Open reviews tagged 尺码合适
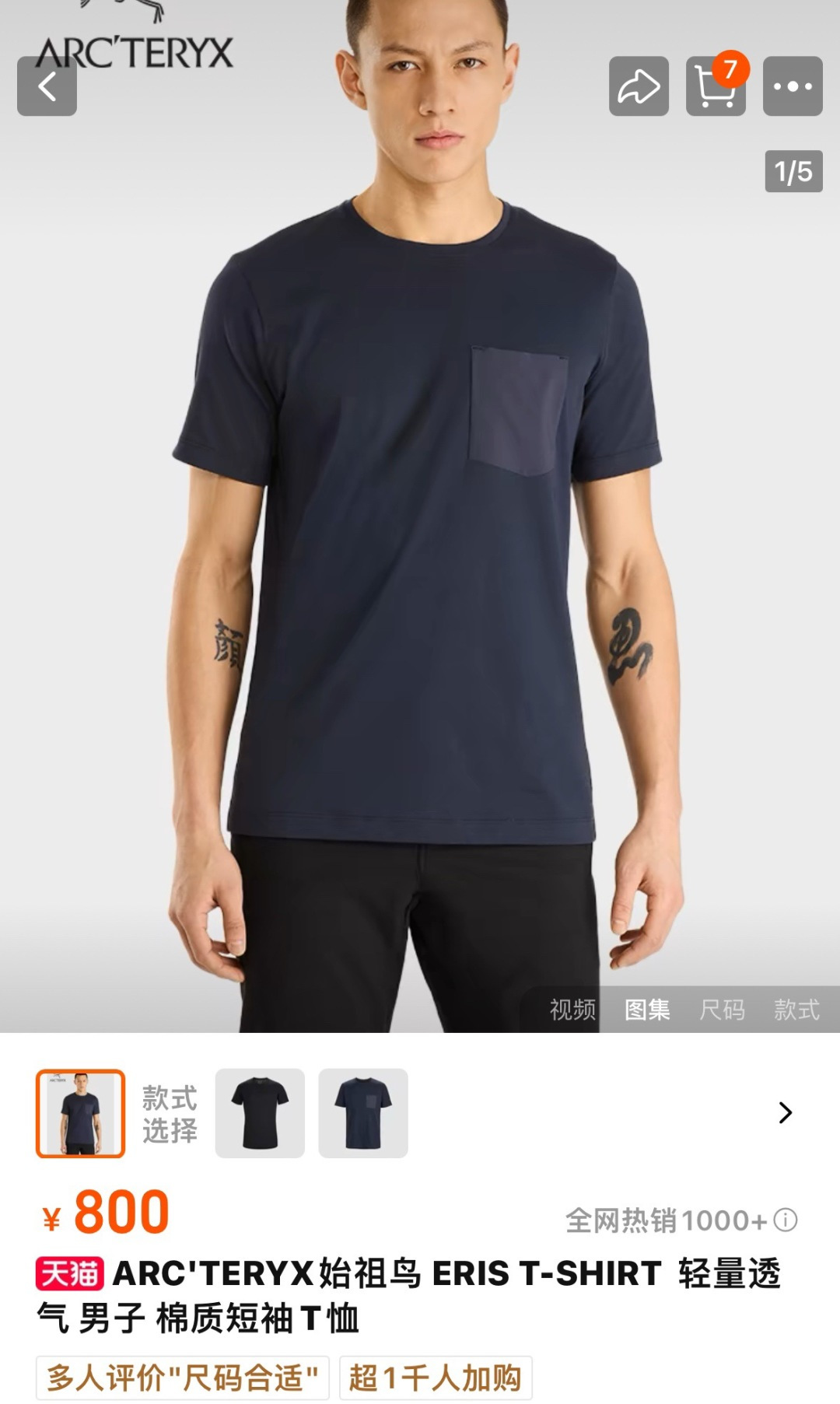 click(x=183, y=1378)
